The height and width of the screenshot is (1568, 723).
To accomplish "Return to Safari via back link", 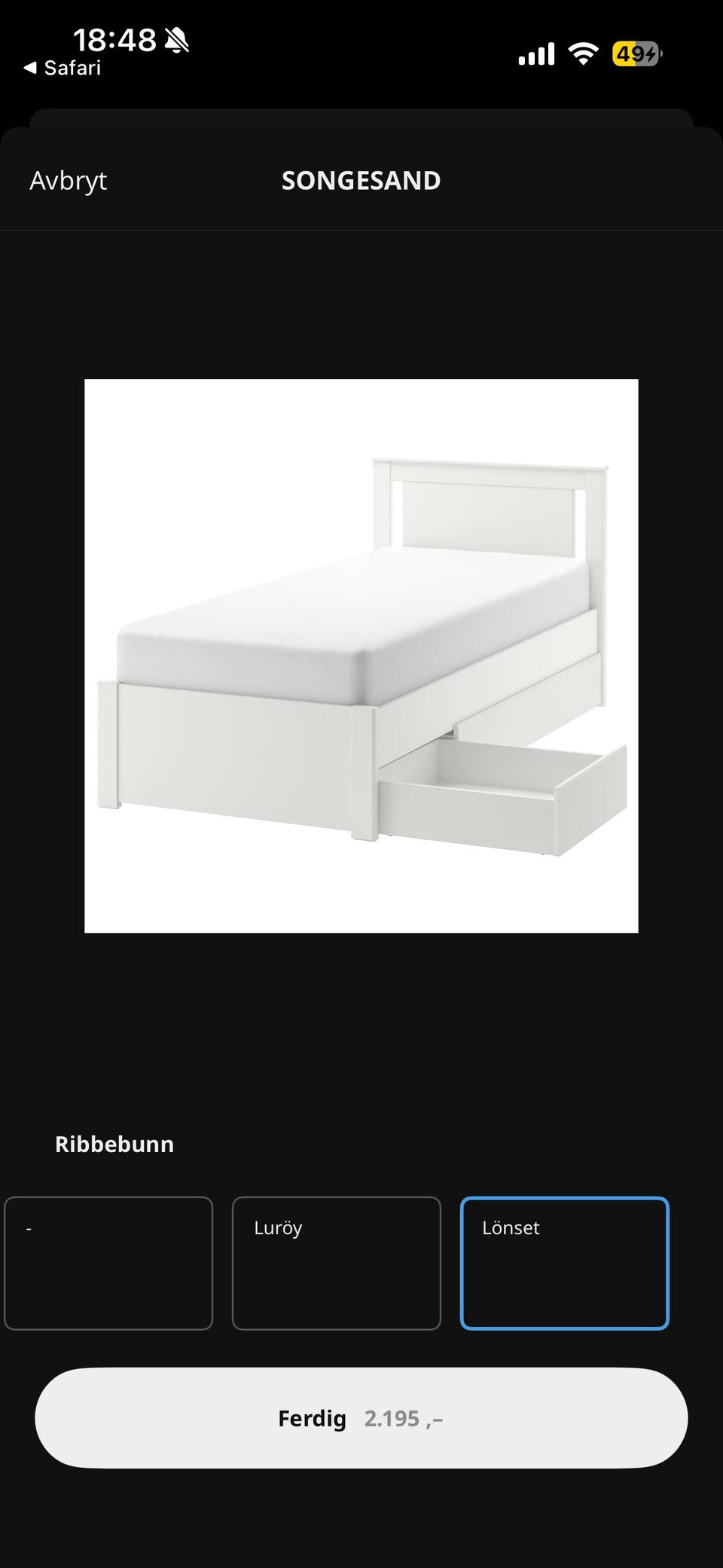I will coord(63,68).
